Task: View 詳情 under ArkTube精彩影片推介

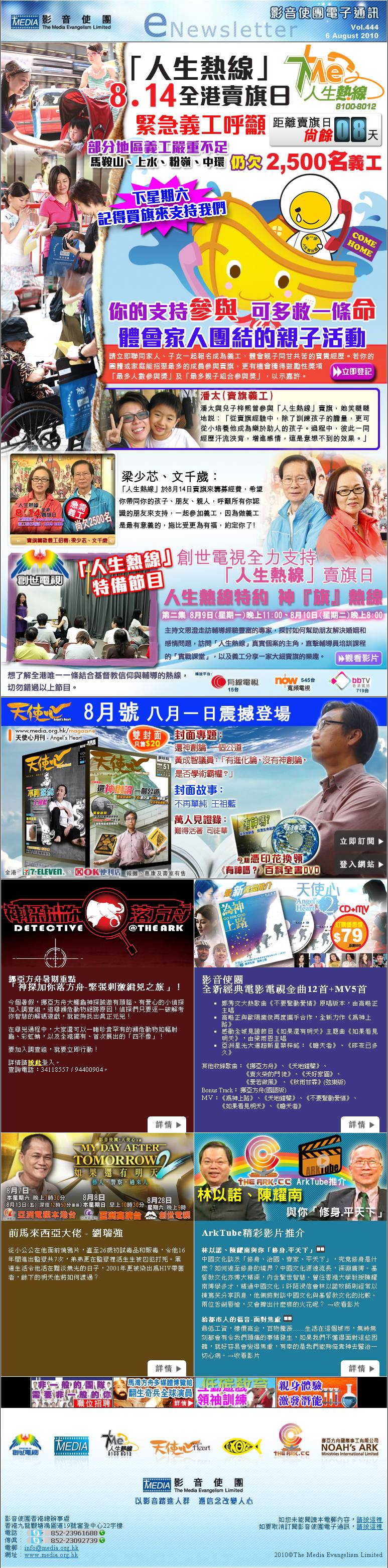Action: coord(361,1368)
